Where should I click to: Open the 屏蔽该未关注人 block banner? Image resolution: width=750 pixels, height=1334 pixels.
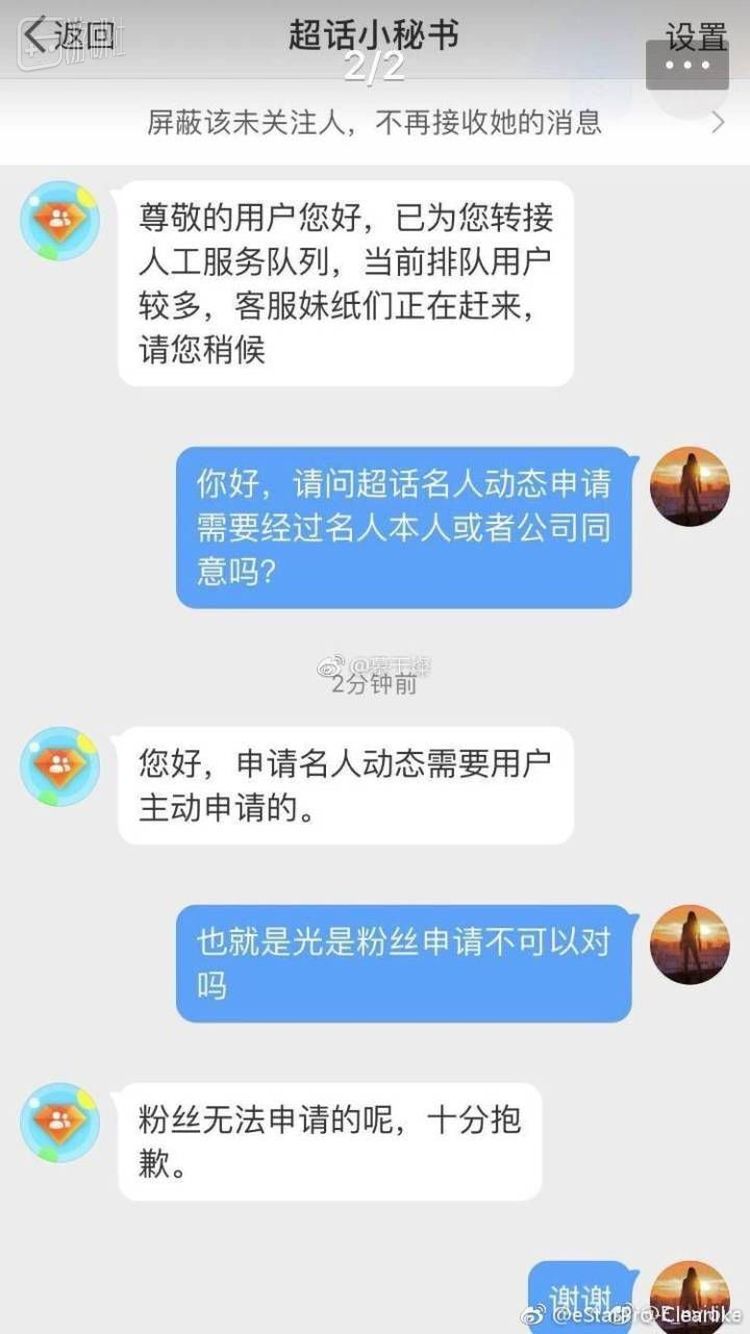pos(375,122)
